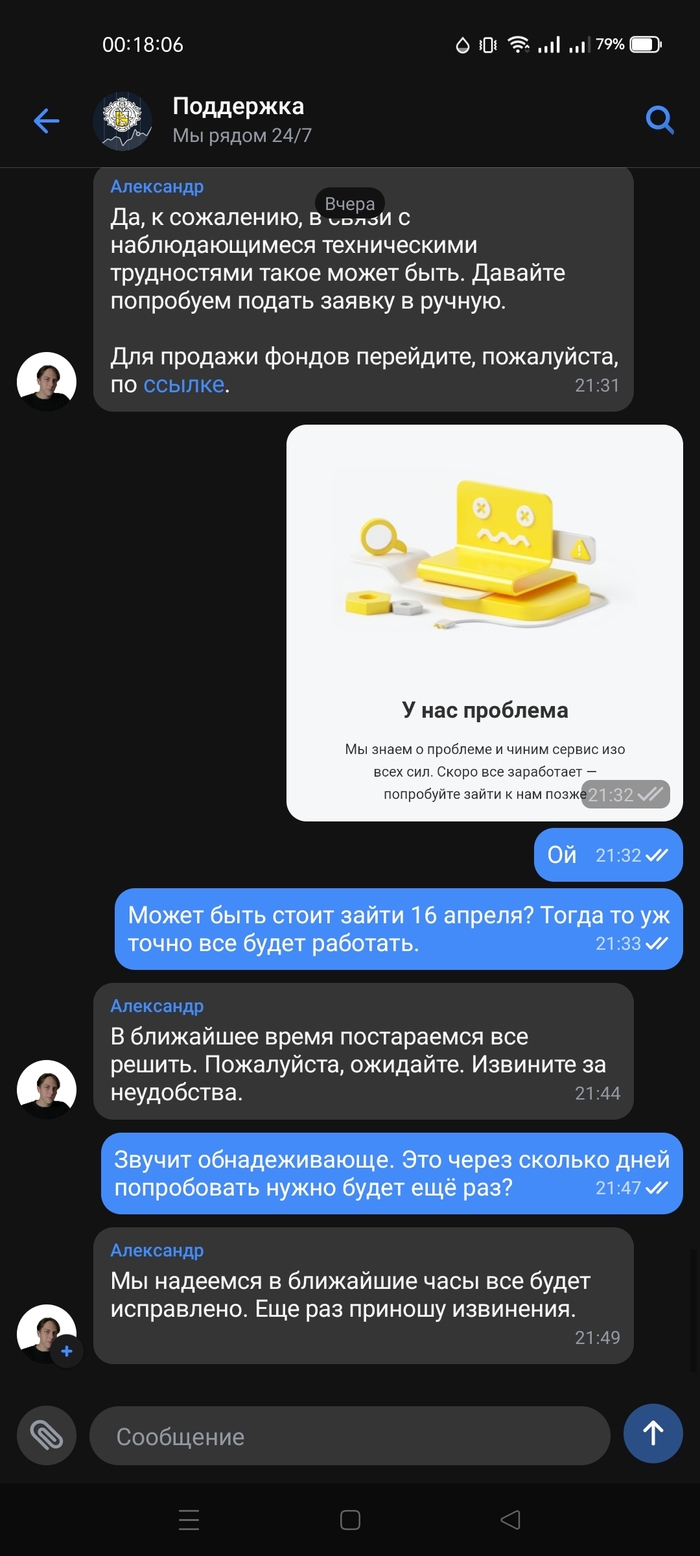The image size is (700, 1556).
Task: Focus the Сообщение text field
Action: 350,1436
